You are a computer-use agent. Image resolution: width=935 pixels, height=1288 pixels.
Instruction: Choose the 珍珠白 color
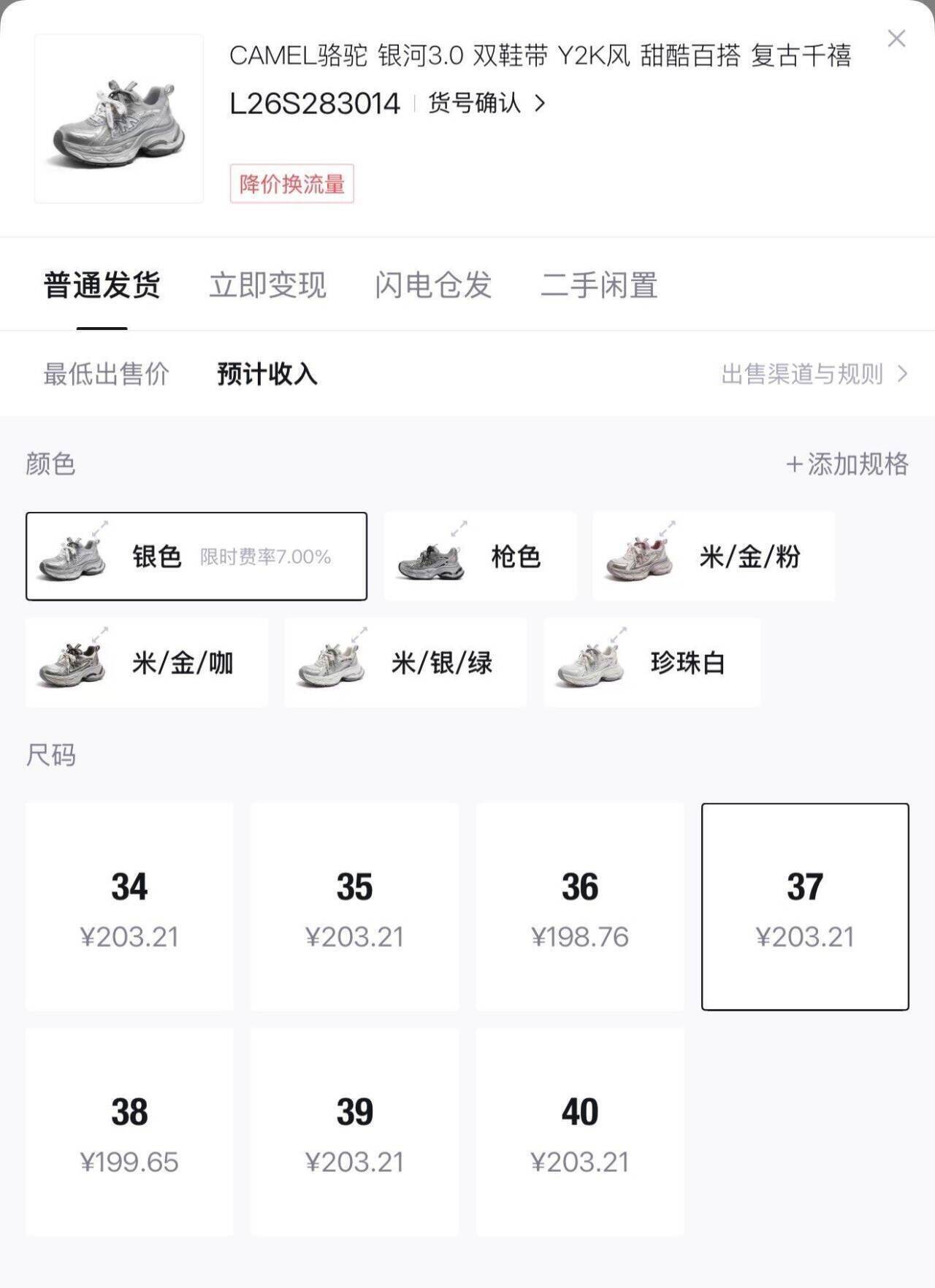[652, 663]
